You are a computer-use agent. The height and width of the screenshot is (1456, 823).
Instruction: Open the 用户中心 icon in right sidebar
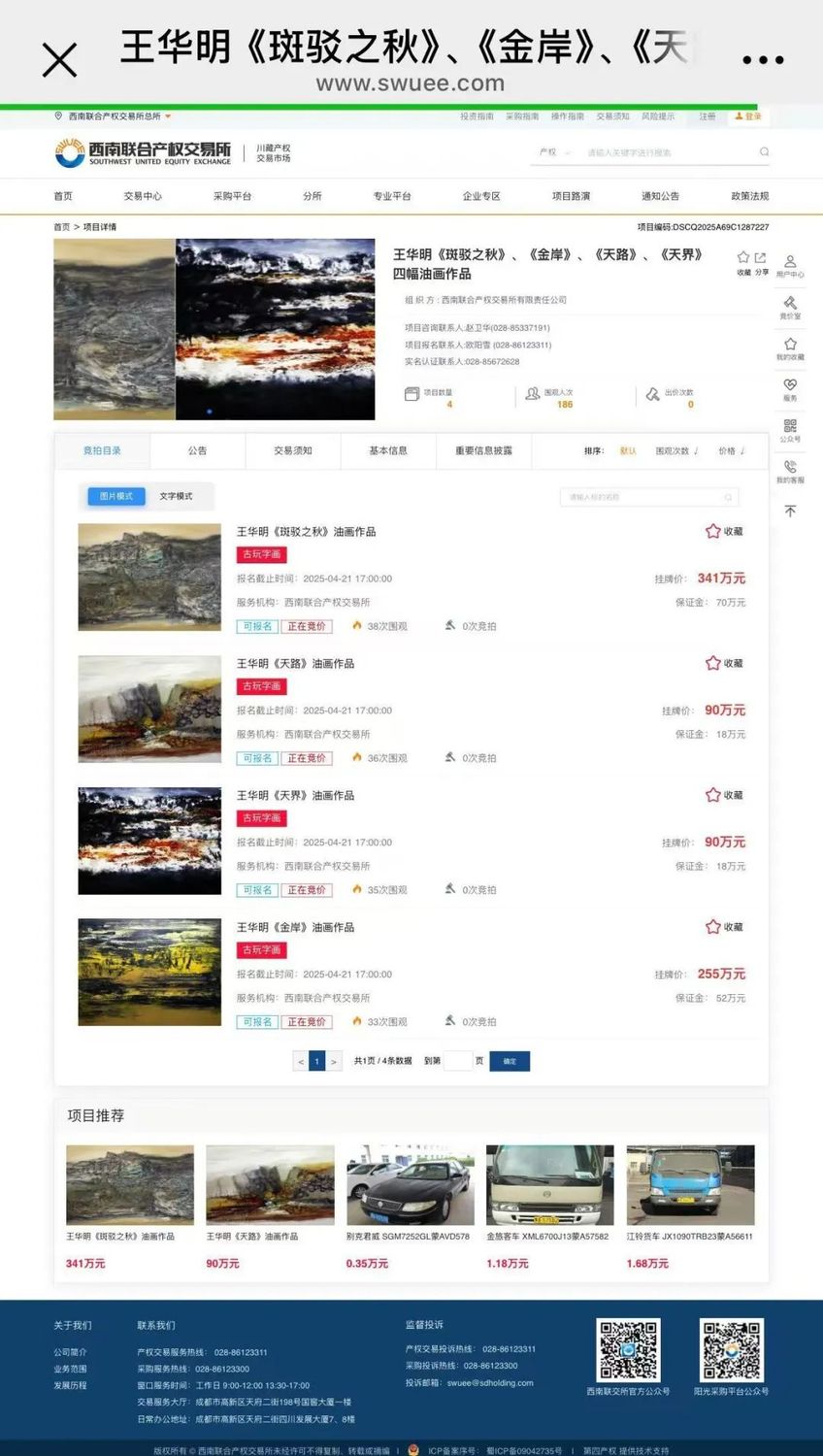pyautogui.click(x=791, y=262)
